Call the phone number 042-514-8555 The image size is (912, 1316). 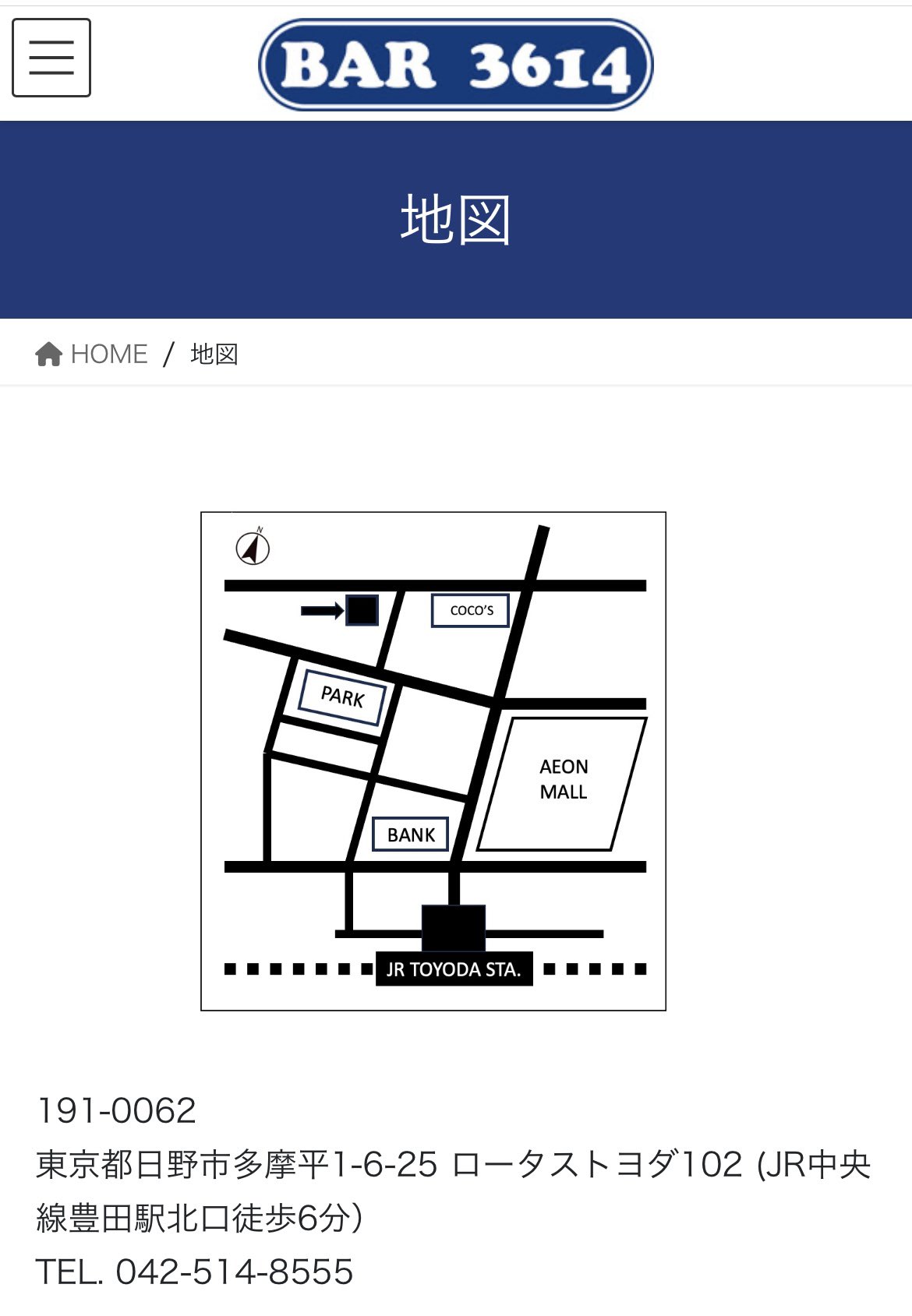[x=234, y=1272]
